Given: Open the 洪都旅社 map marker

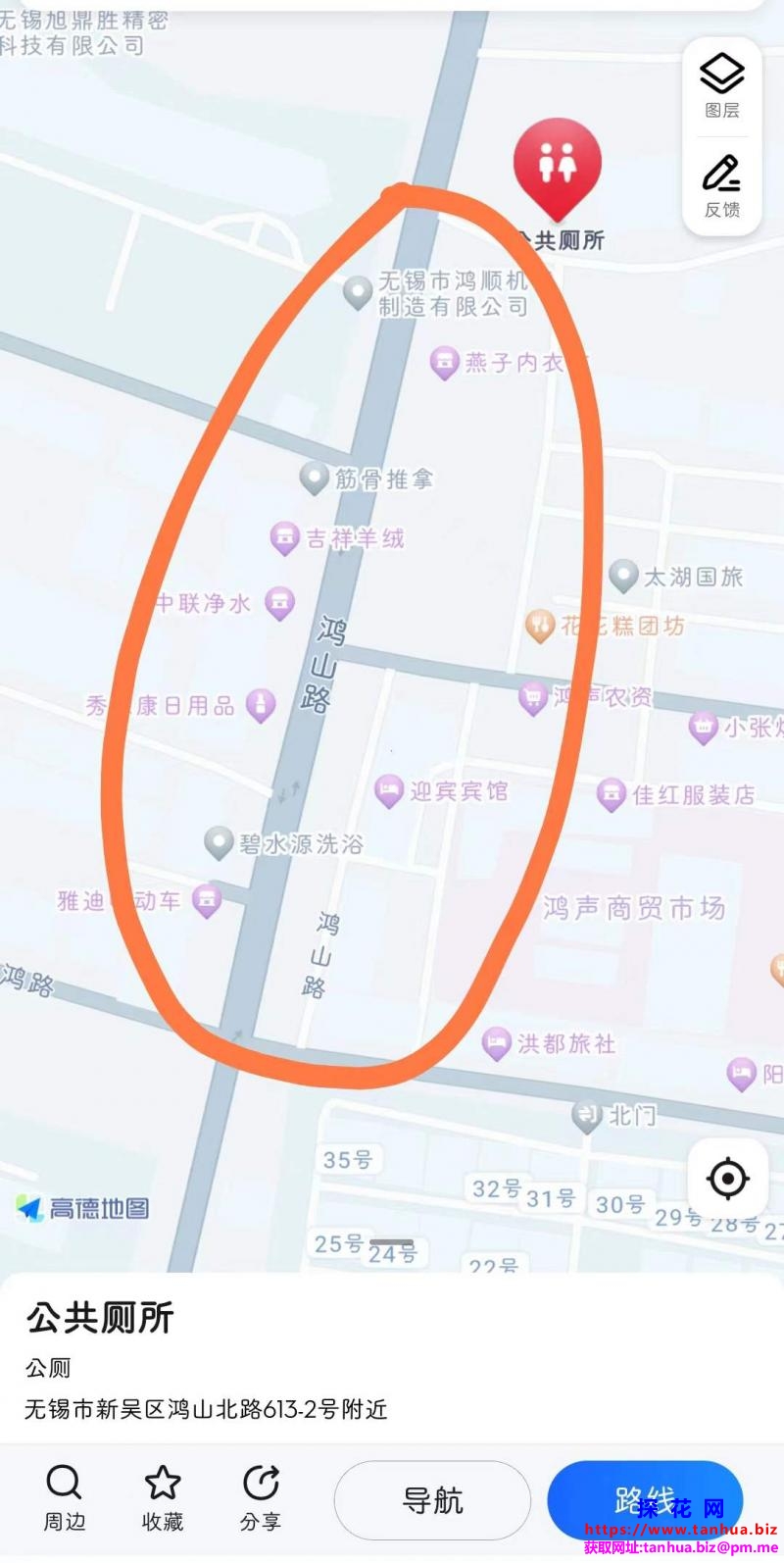Looking at the screenshot, I should 497,1043.
